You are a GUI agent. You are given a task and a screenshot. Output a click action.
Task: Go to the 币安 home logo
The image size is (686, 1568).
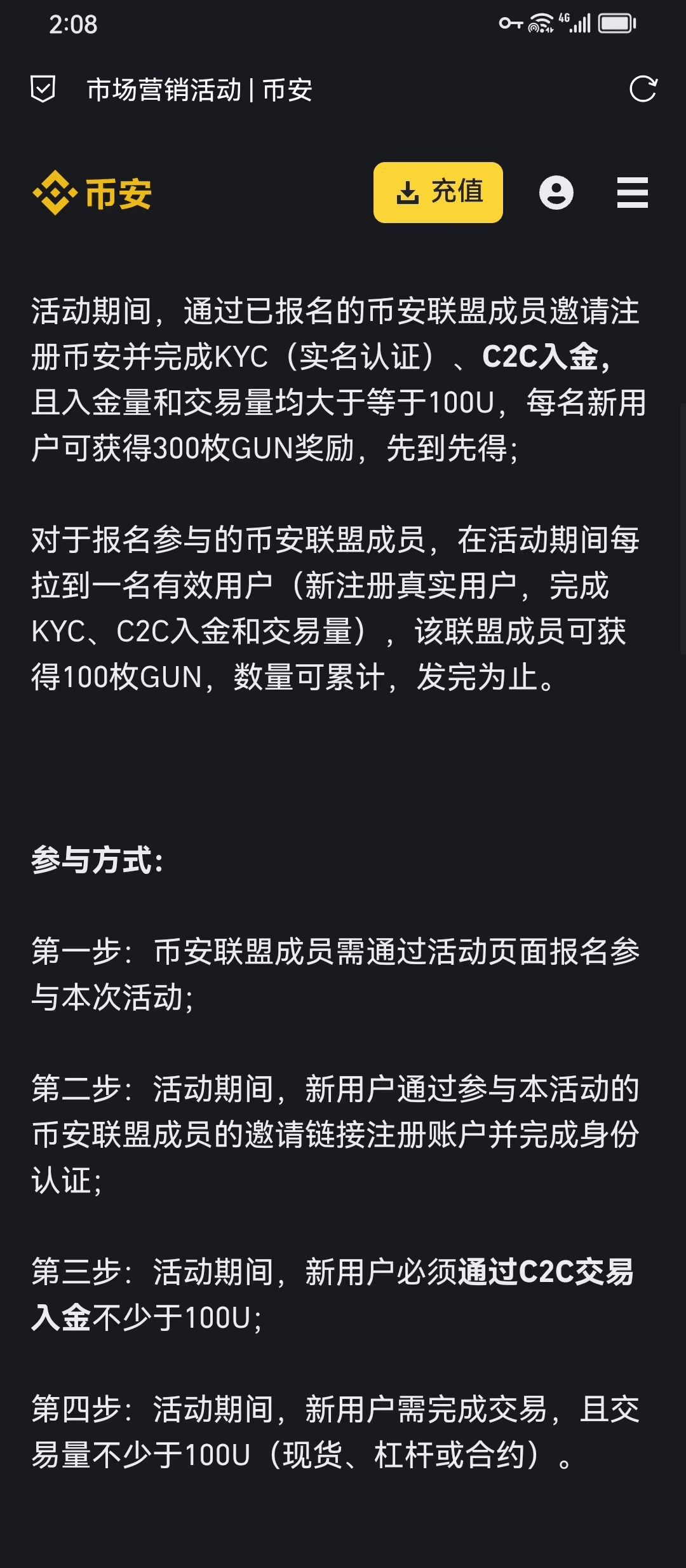(93, 193)
